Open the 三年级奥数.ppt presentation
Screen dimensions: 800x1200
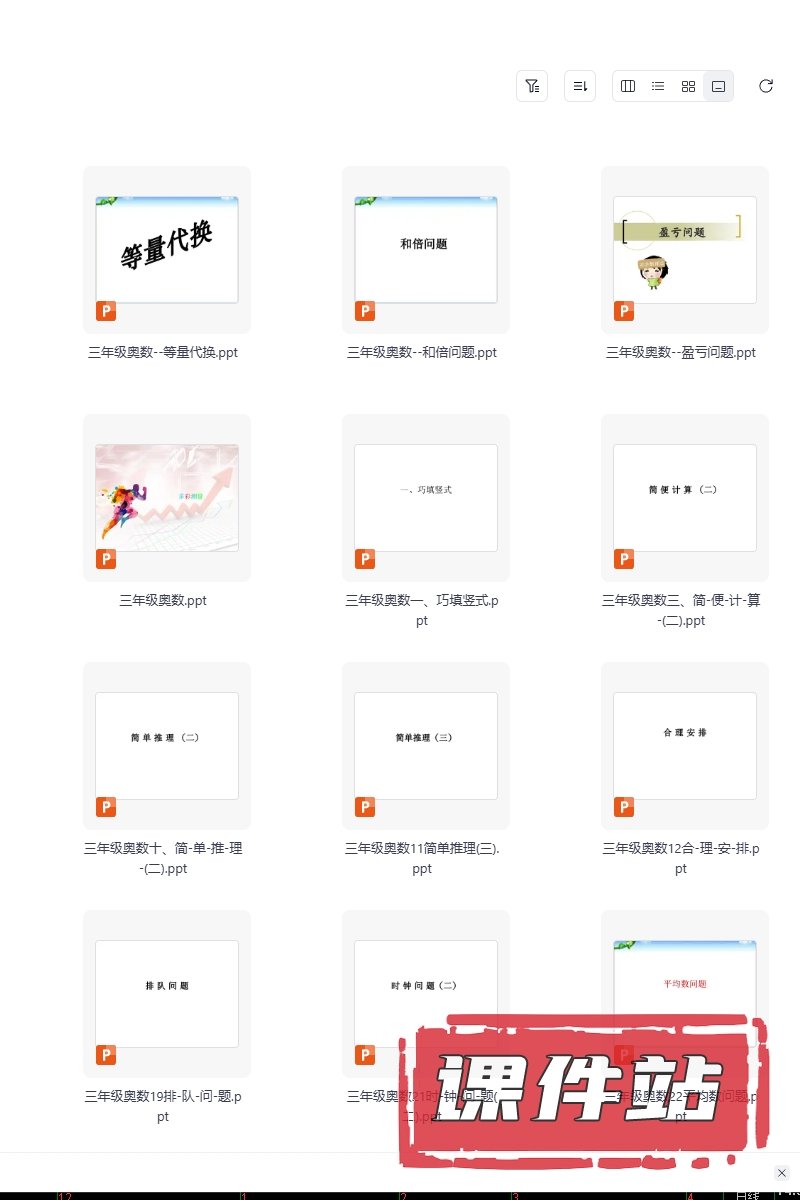pyautogui.click(x=167, y=498)
